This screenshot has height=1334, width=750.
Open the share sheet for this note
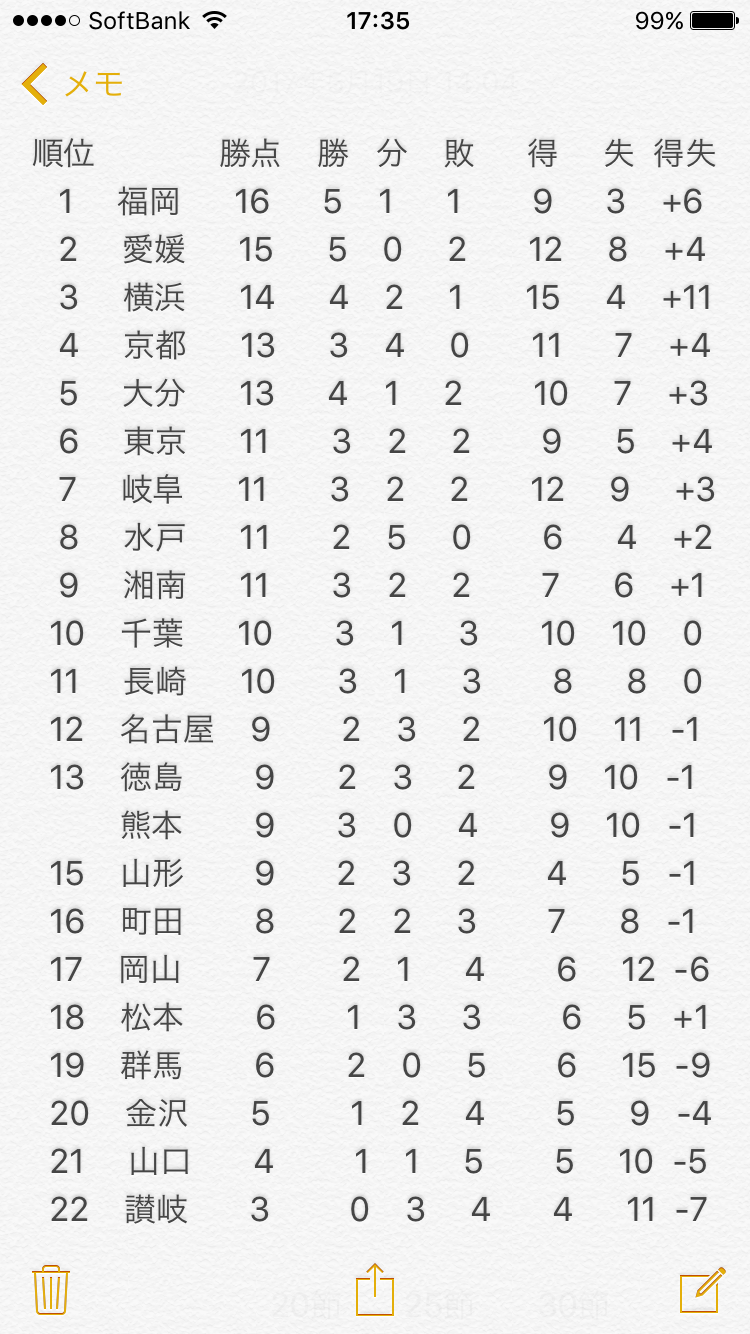[375, 1288]
